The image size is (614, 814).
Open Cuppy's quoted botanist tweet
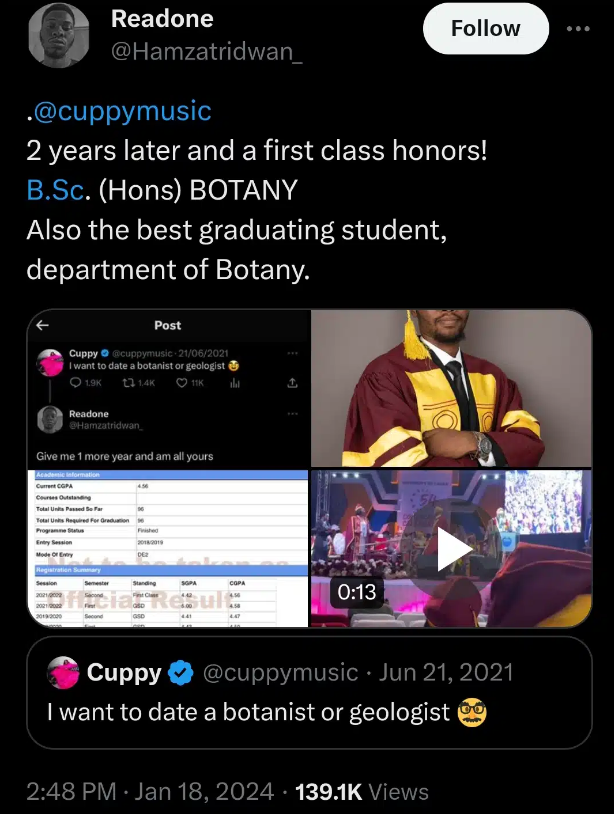click(308, 692)
